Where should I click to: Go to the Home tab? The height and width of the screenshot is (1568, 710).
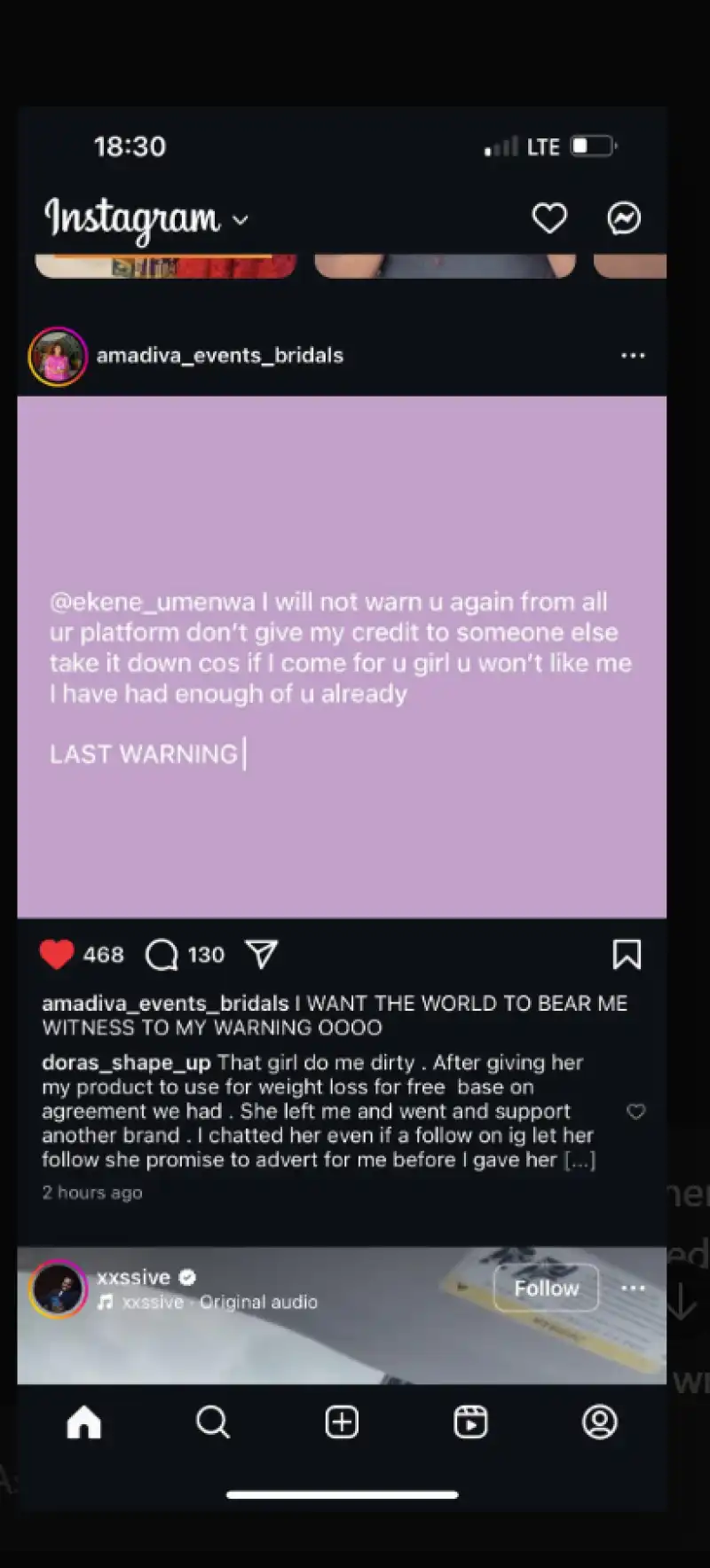[x=84, y=1422]
